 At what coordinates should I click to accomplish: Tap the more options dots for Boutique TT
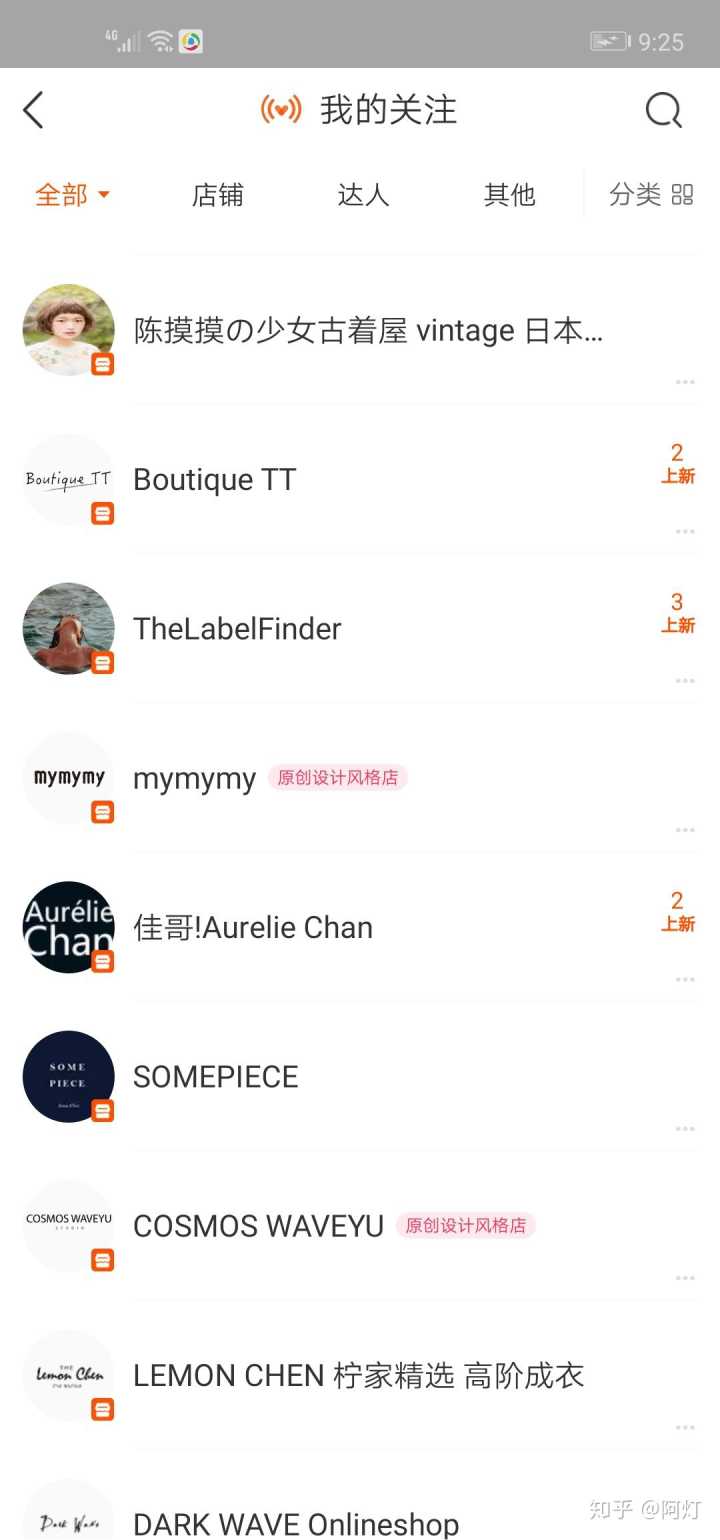[685, 531]
